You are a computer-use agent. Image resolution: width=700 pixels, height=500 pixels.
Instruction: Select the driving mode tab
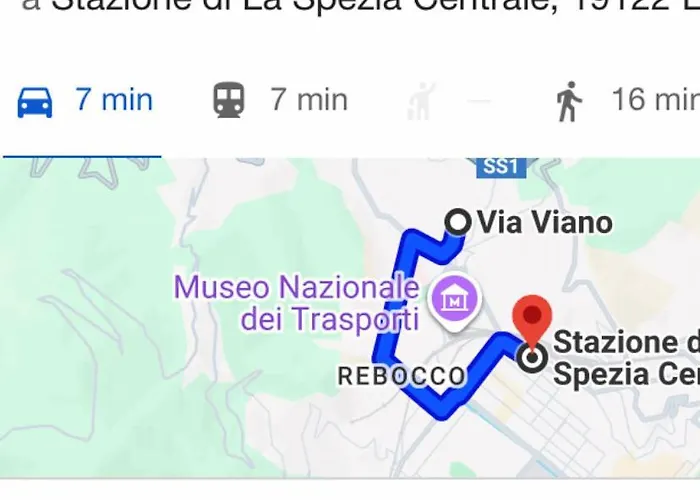click(83, 101)
